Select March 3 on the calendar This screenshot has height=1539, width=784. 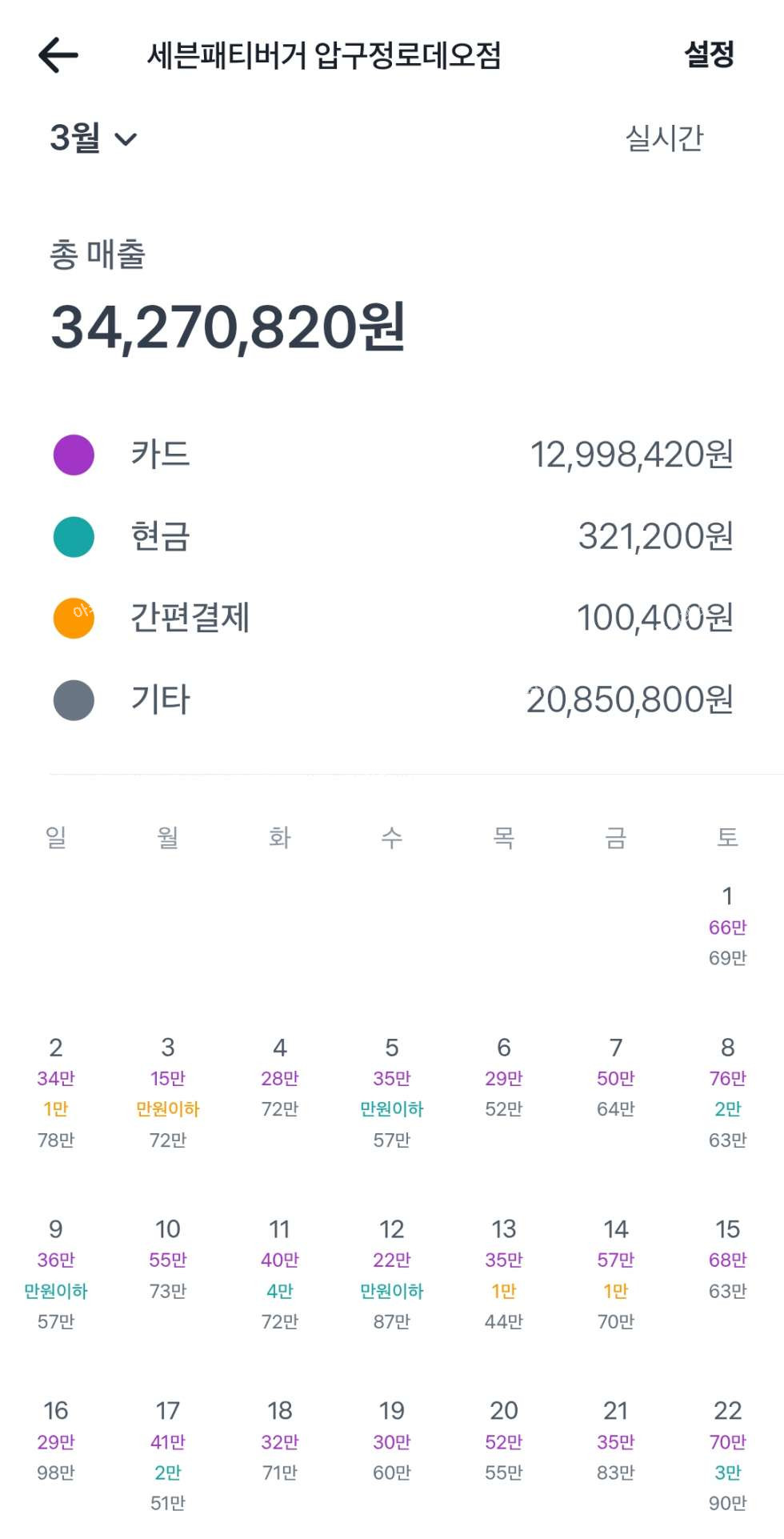tap(168, 1092)
